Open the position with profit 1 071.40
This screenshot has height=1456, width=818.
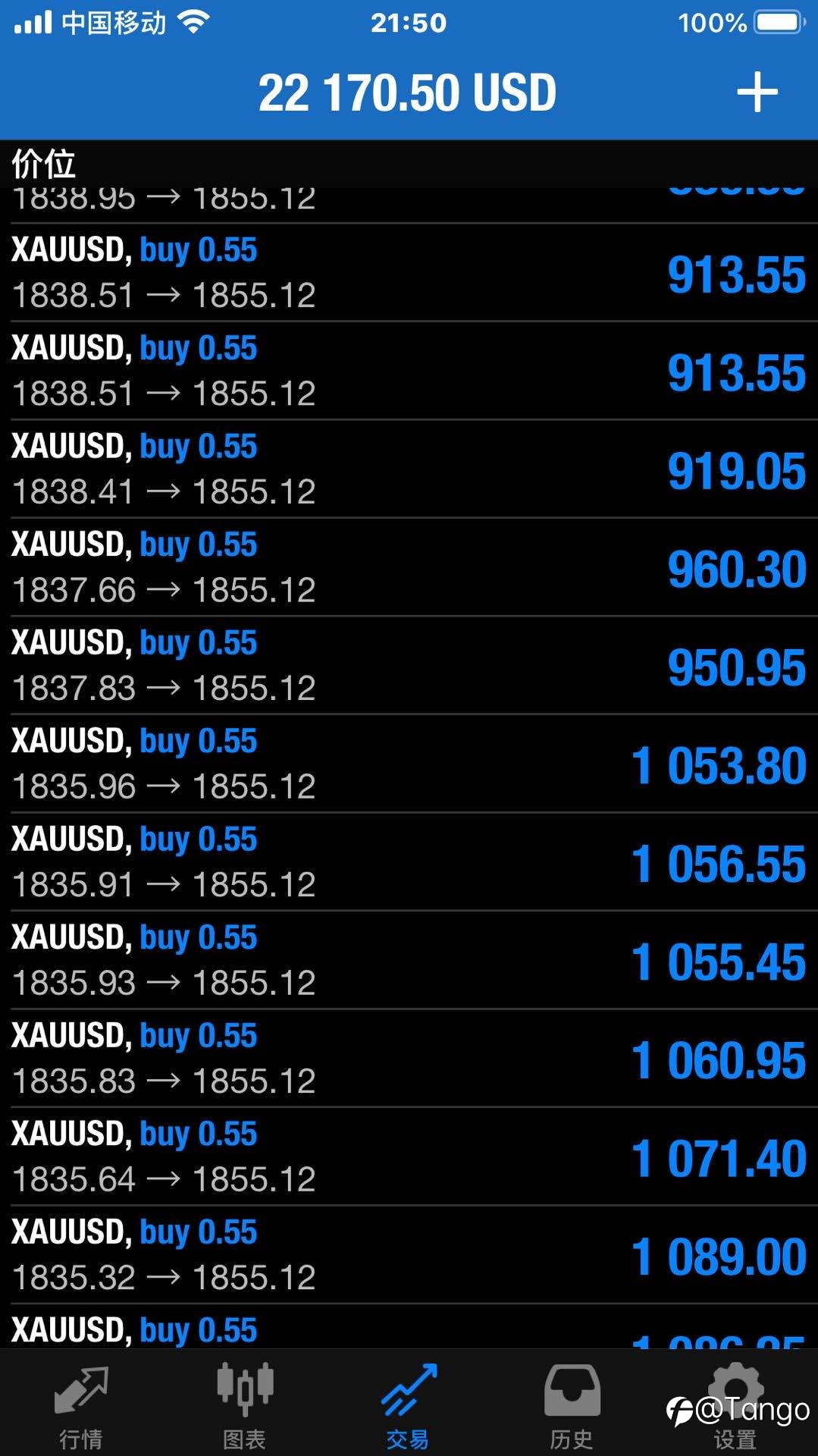[x=409, y=1156]
